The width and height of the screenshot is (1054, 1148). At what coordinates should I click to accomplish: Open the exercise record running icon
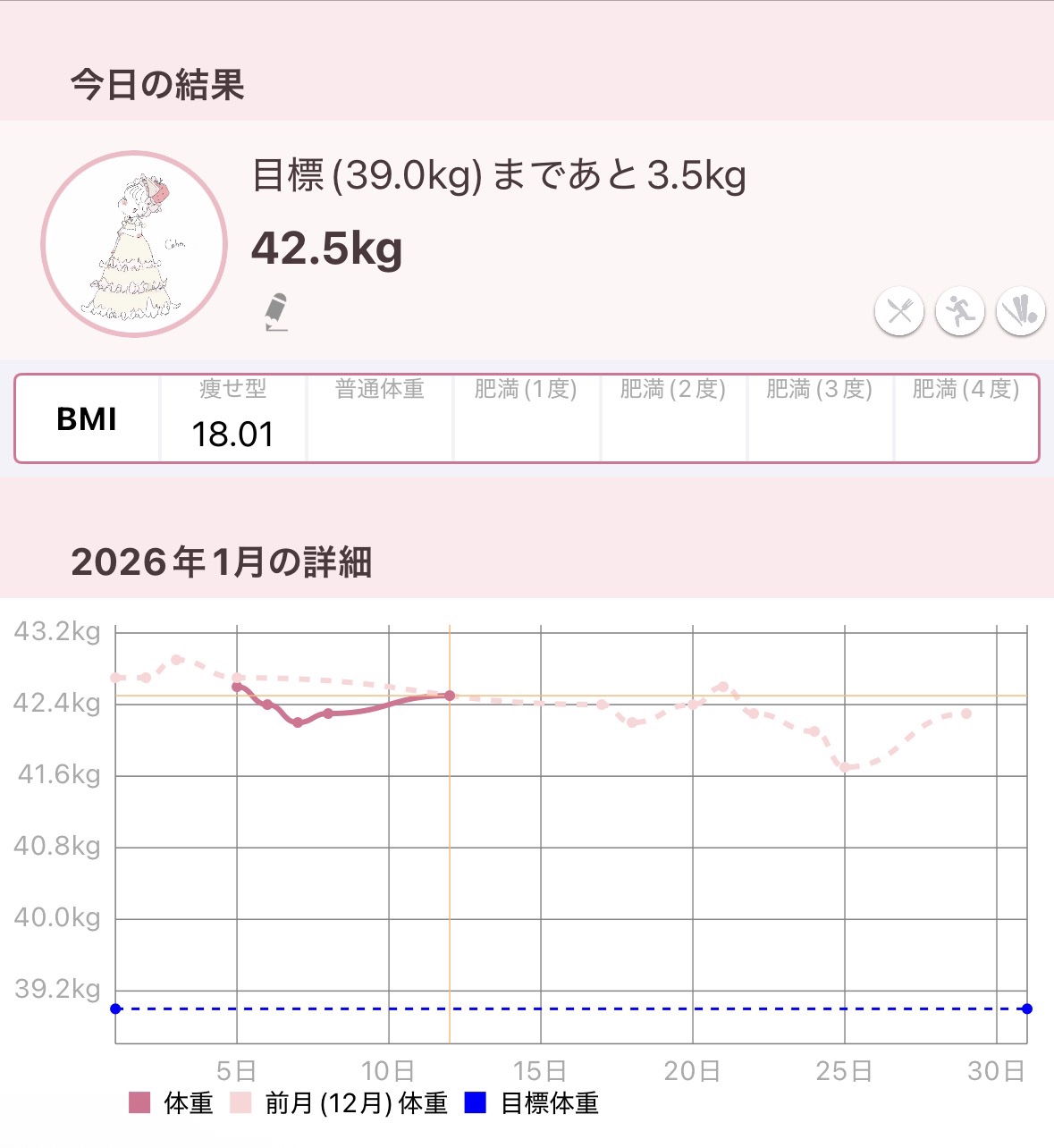(x=959, y=312)
